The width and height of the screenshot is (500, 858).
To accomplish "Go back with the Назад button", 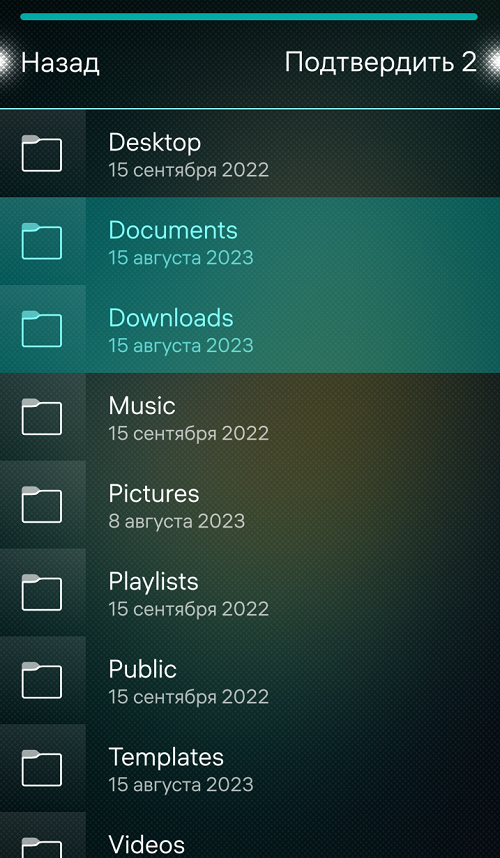I will coord(60,62).
